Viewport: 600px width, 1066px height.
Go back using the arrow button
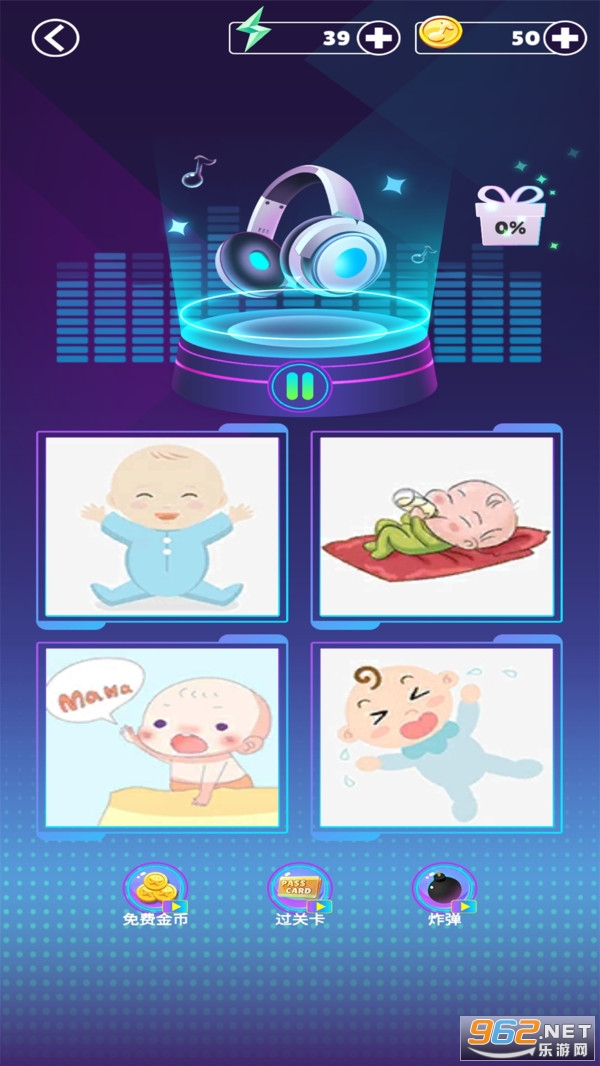point(55,38)
